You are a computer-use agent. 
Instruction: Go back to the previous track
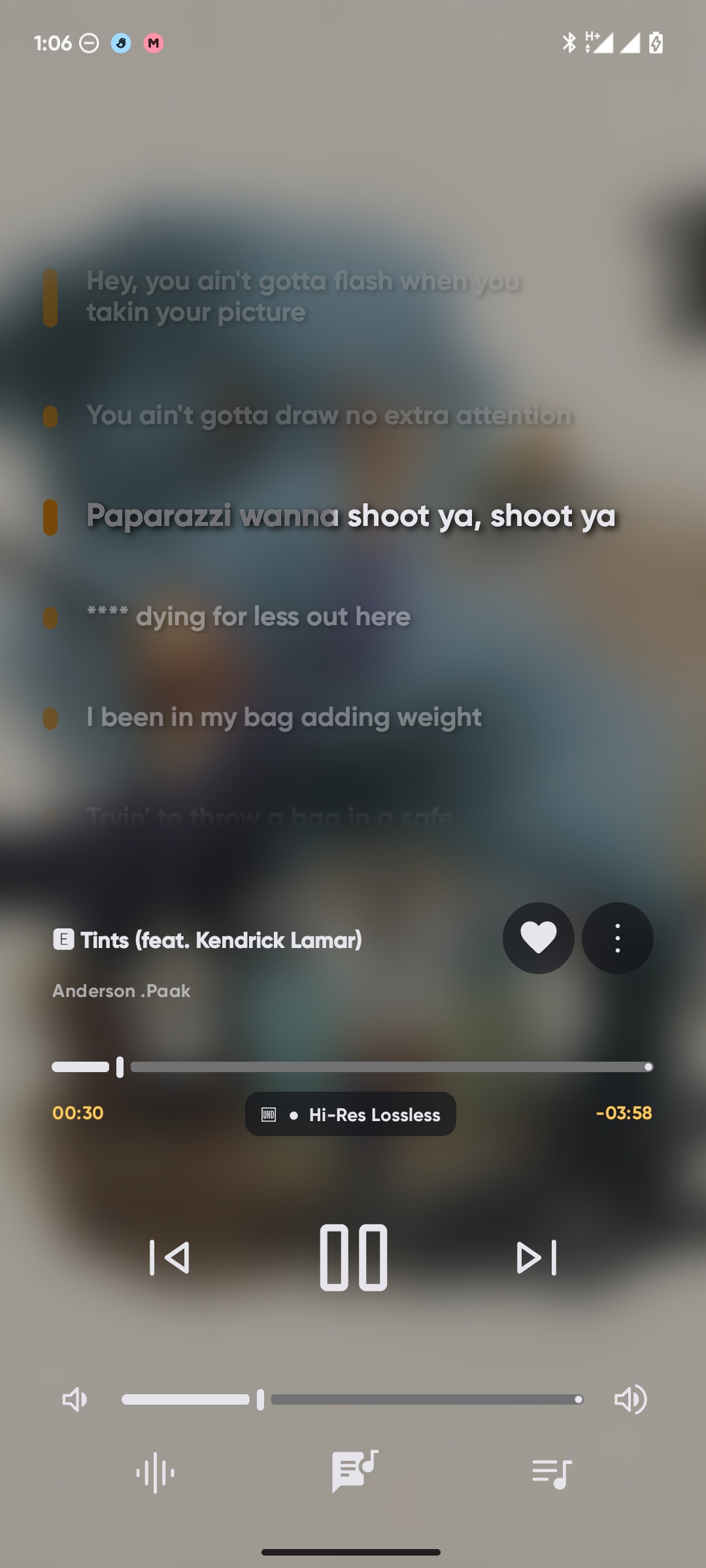(170, 1257)
